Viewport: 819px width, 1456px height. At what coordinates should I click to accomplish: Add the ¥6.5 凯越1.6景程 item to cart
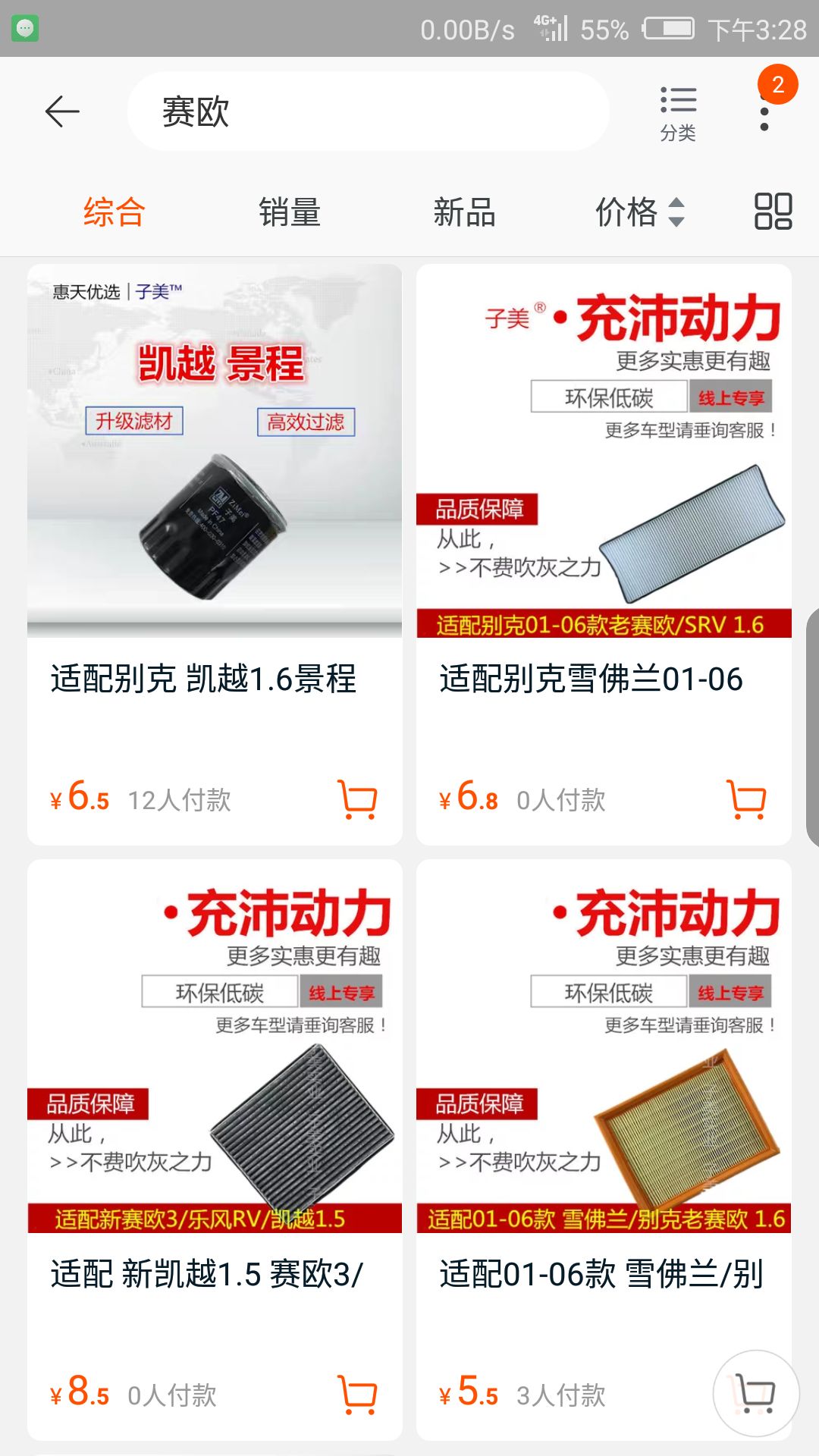pos(357,799)
